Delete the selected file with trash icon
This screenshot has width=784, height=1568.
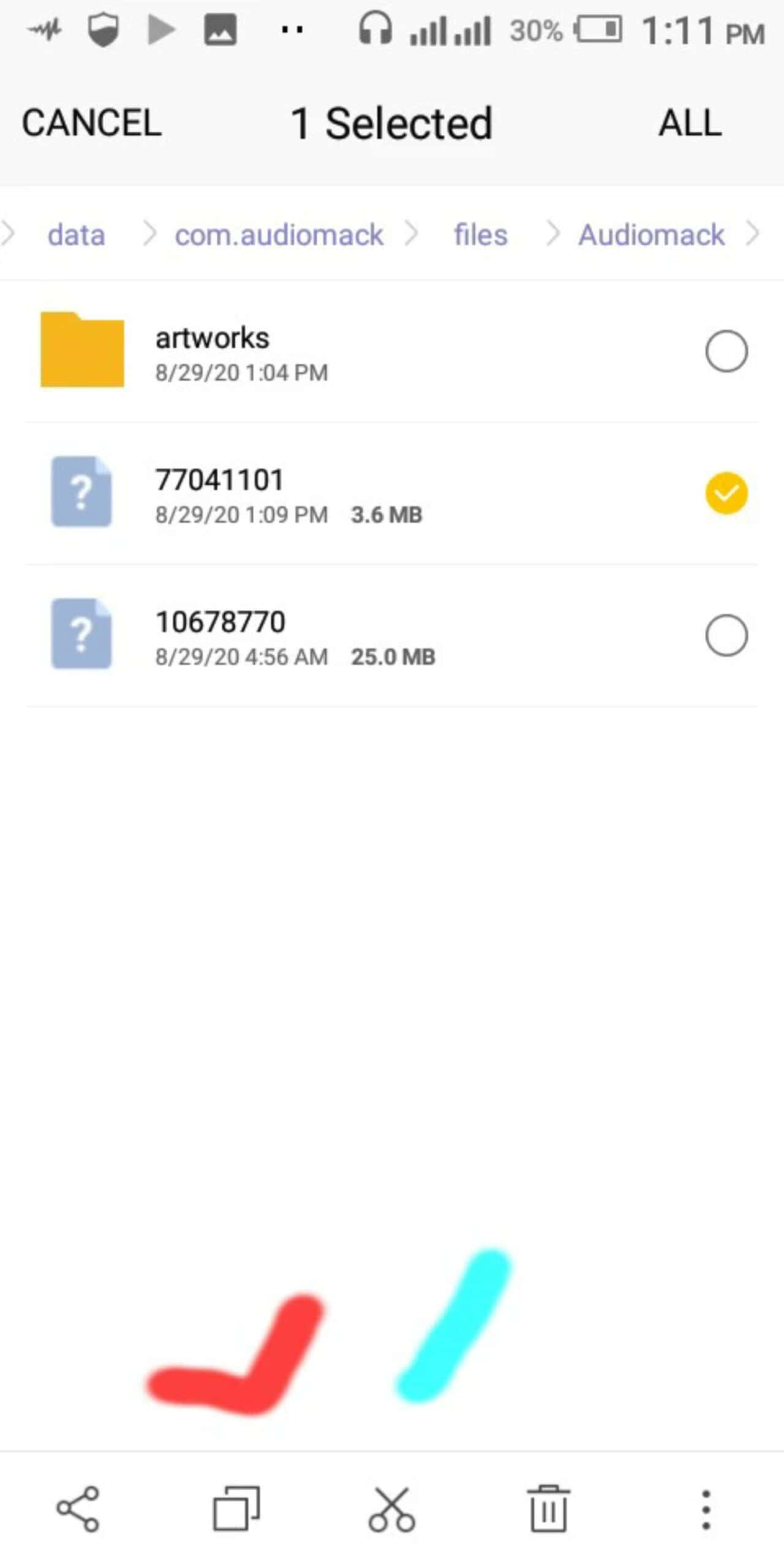[x=548, y=1509]
